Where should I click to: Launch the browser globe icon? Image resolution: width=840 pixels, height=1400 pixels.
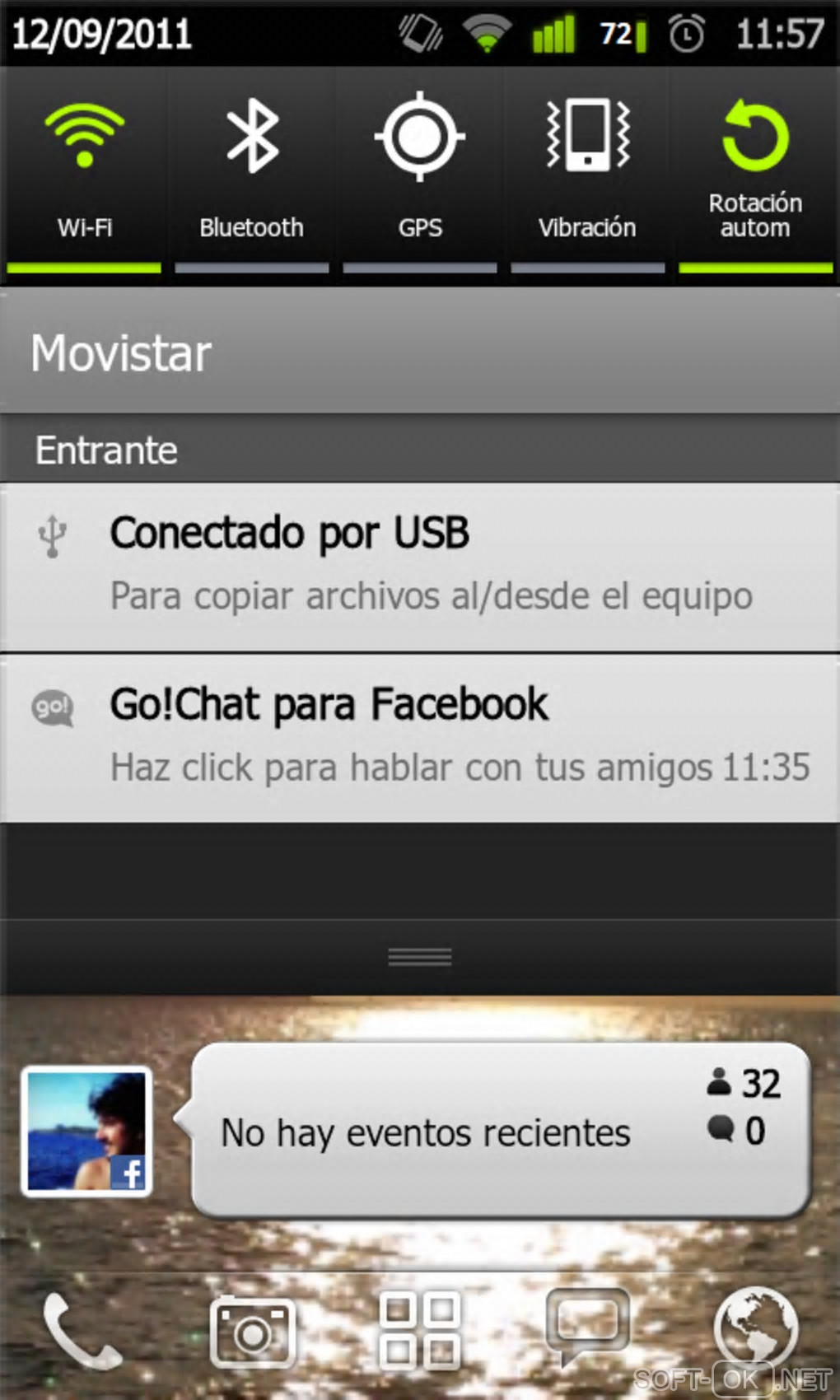click(755, 1328)
